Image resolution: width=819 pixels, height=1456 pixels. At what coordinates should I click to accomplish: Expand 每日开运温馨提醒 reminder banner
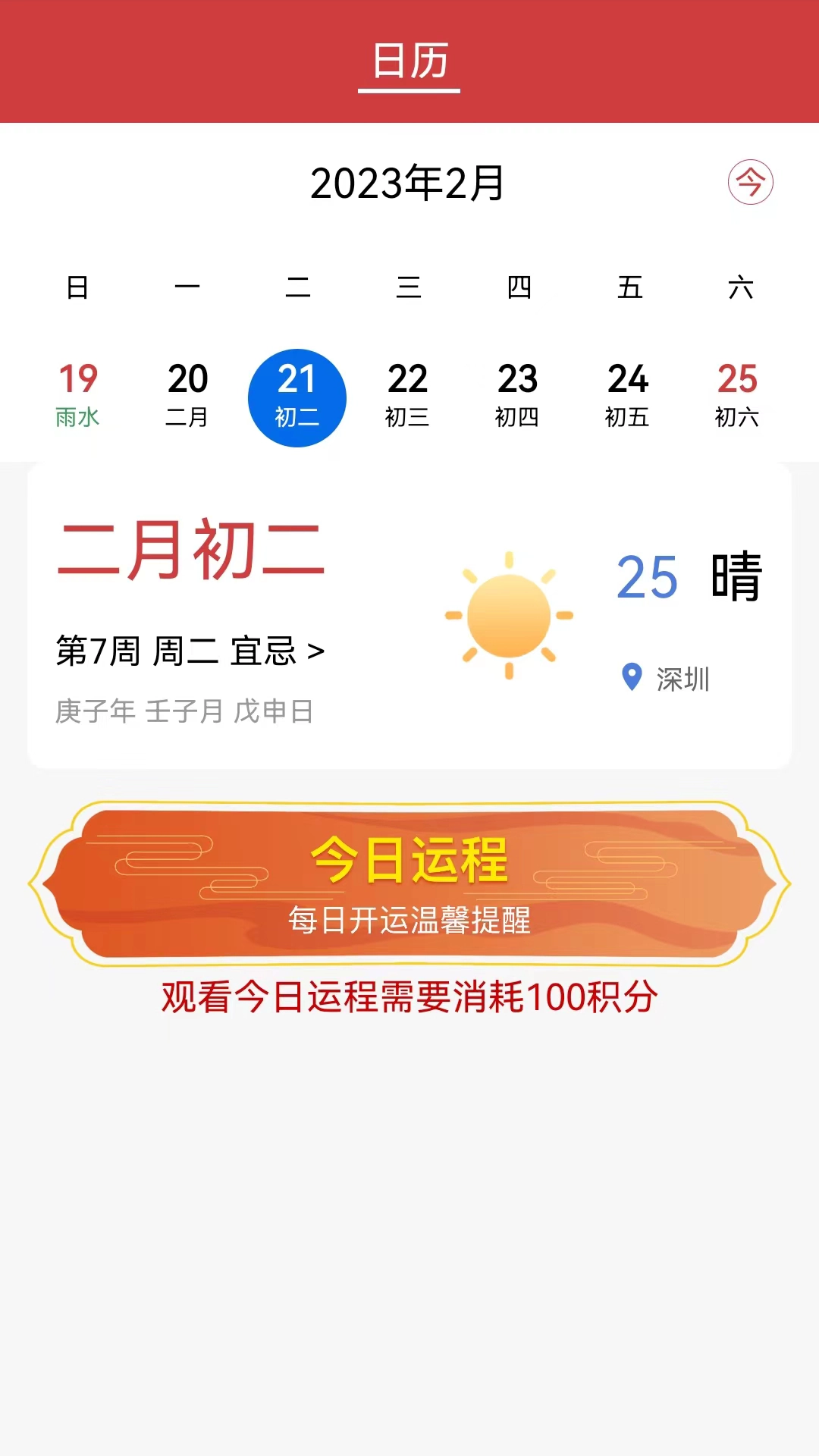coord(409,920)
